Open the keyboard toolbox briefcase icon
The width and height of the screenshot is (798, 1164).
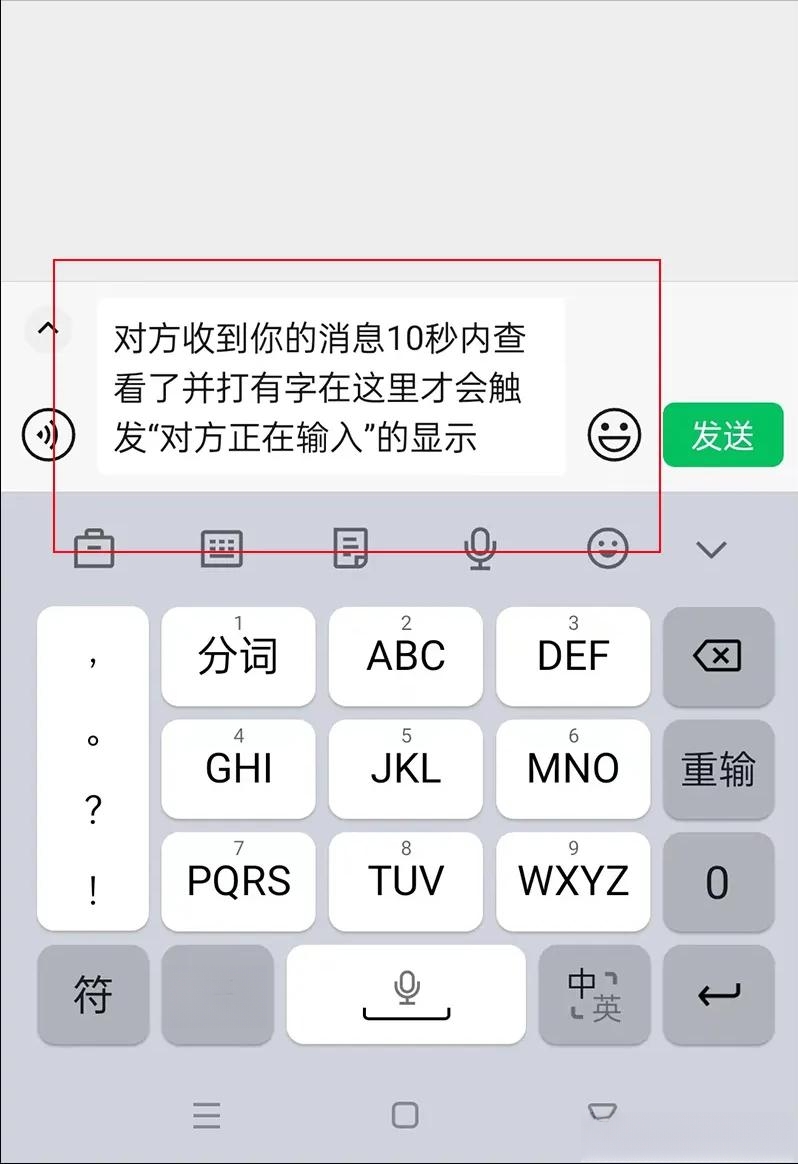click(x=94, y=548)
